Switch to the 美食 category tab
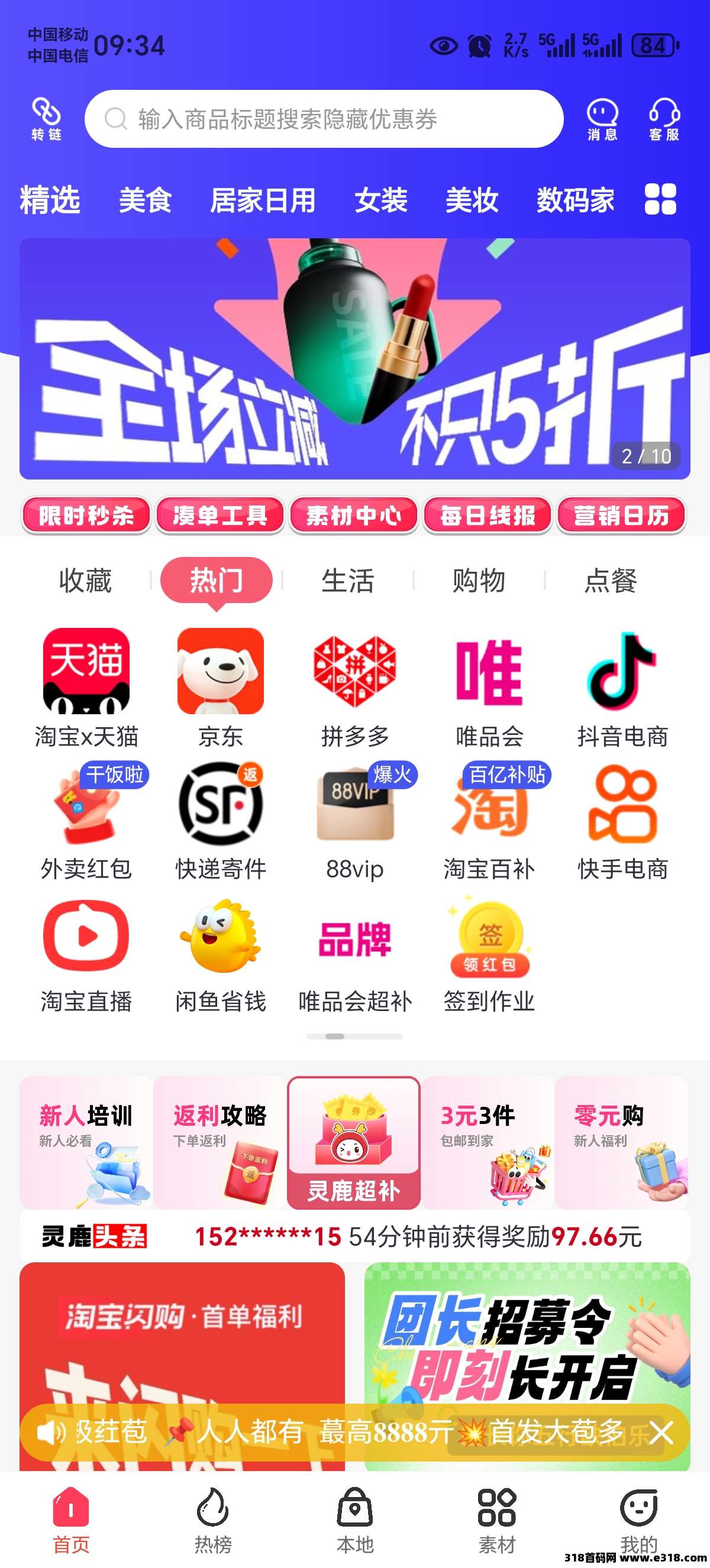 pos(145,200)
